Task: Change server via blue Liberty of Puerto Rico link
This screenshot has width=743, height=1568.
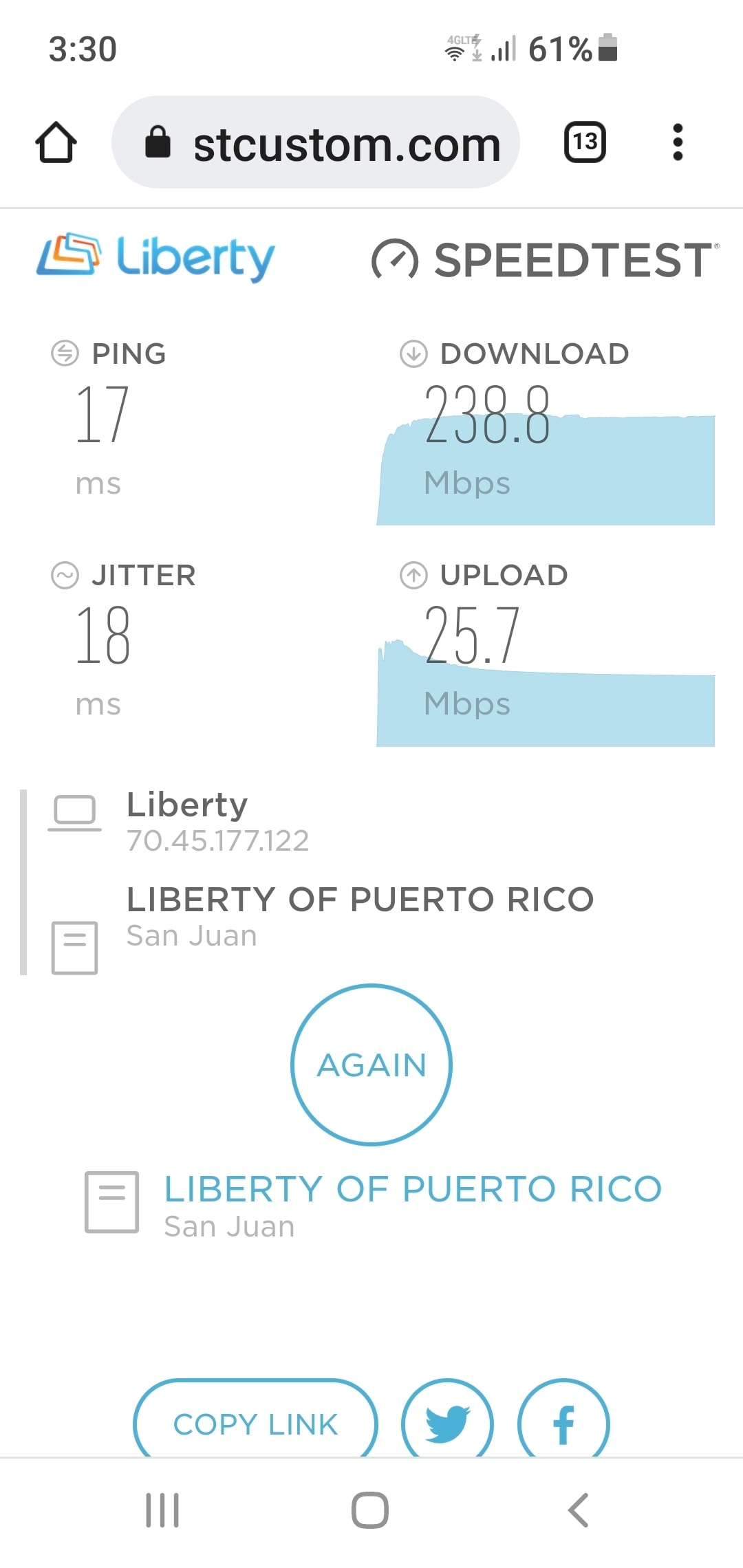Action: [x=413, y=1189]
